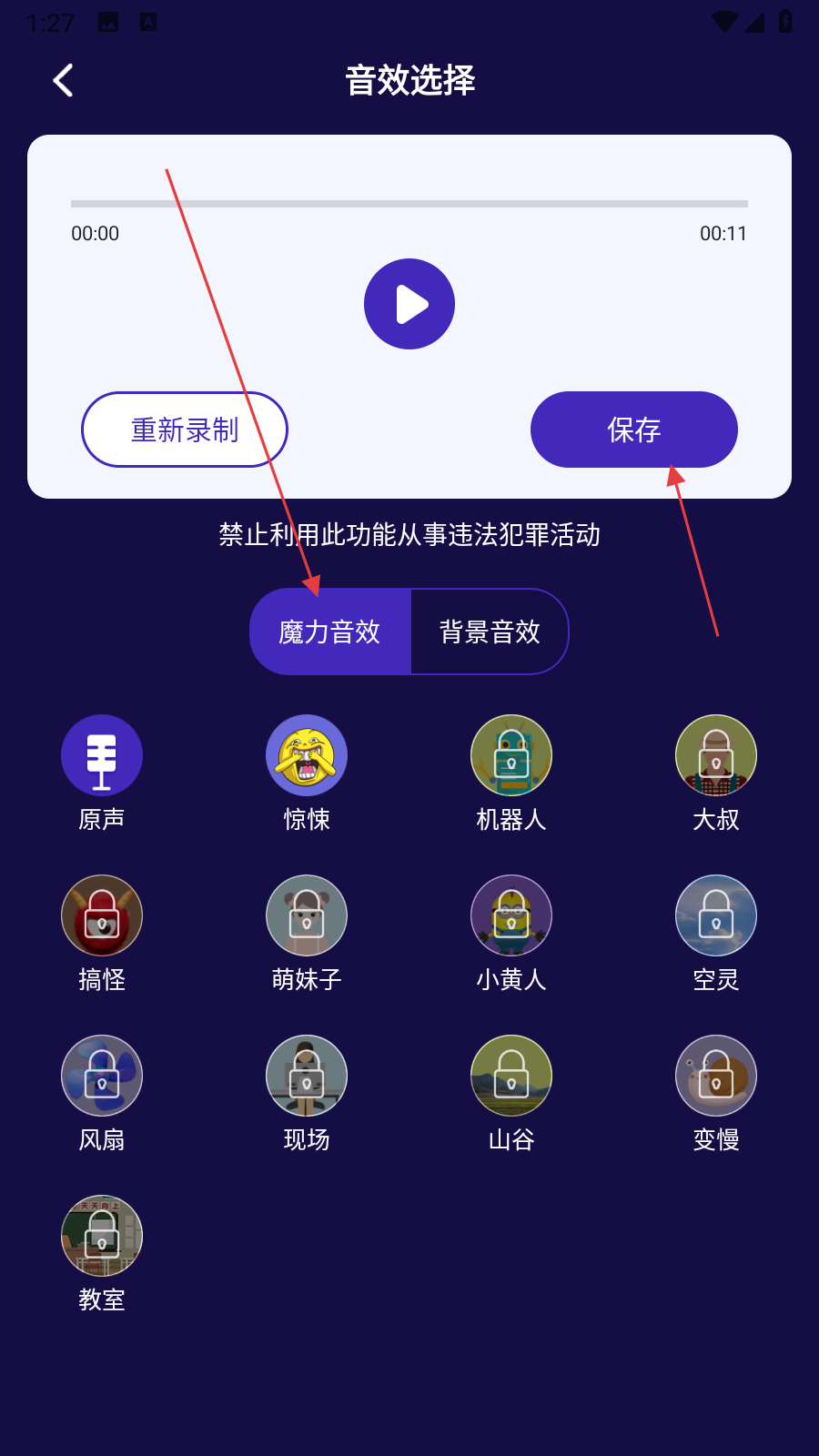The image size is (819, 1456).
Task: Pick the 大叔 voice effect
Action: [x=716, y=755]
